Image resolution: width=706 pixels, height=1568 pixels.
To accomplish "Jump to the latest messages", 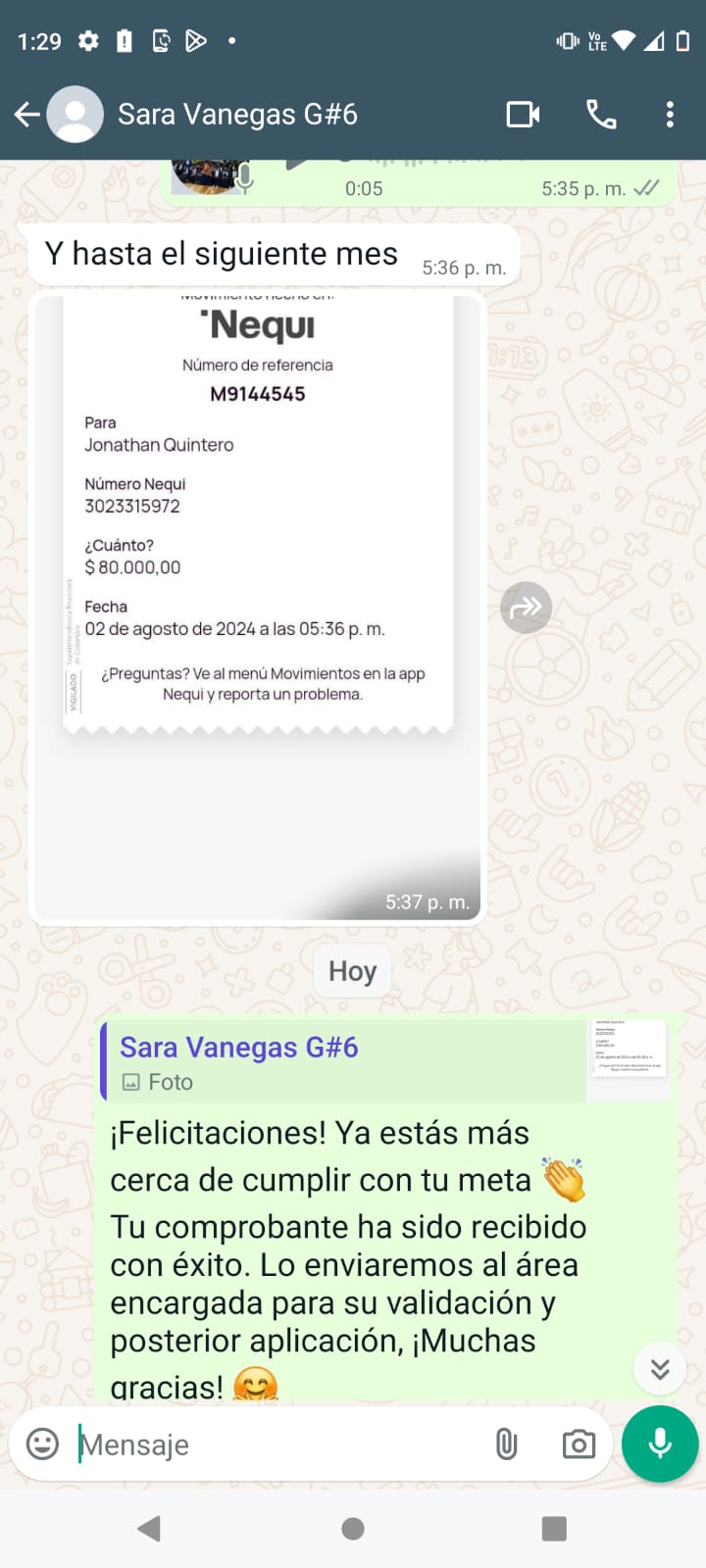I will [x=660, y=1368].
